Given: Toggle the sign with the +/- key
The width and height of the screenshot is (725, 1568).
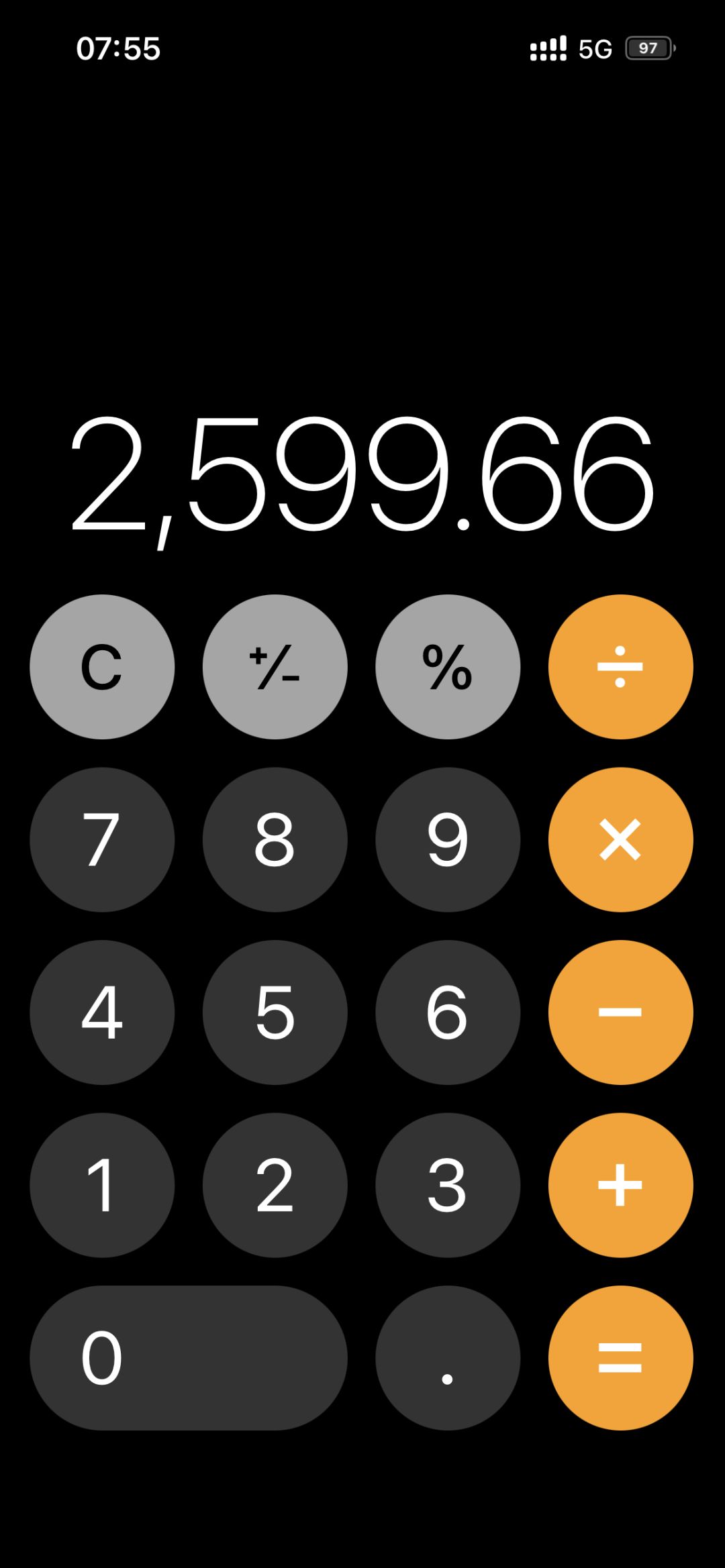Looking at the screenshot, I should tap(275, 667).
